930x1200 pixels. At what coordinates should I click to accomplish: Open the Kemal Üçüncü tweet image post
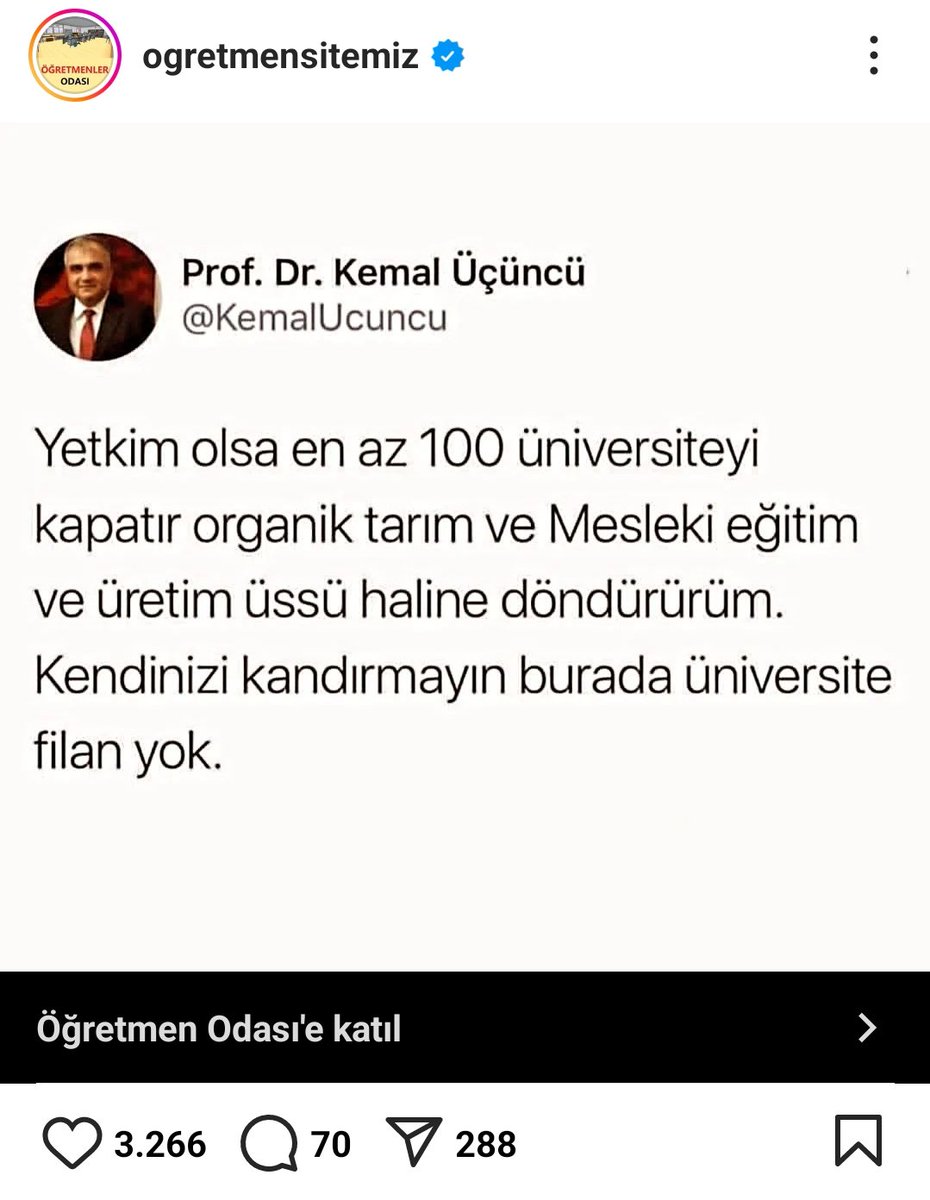tap(465, 547)
